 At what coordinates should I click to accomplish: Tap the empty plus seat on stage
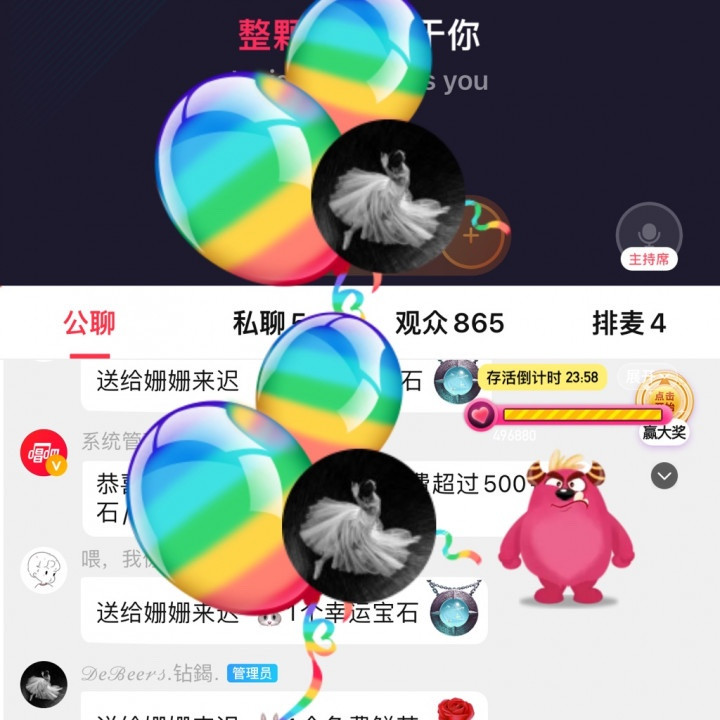(472, 237)
